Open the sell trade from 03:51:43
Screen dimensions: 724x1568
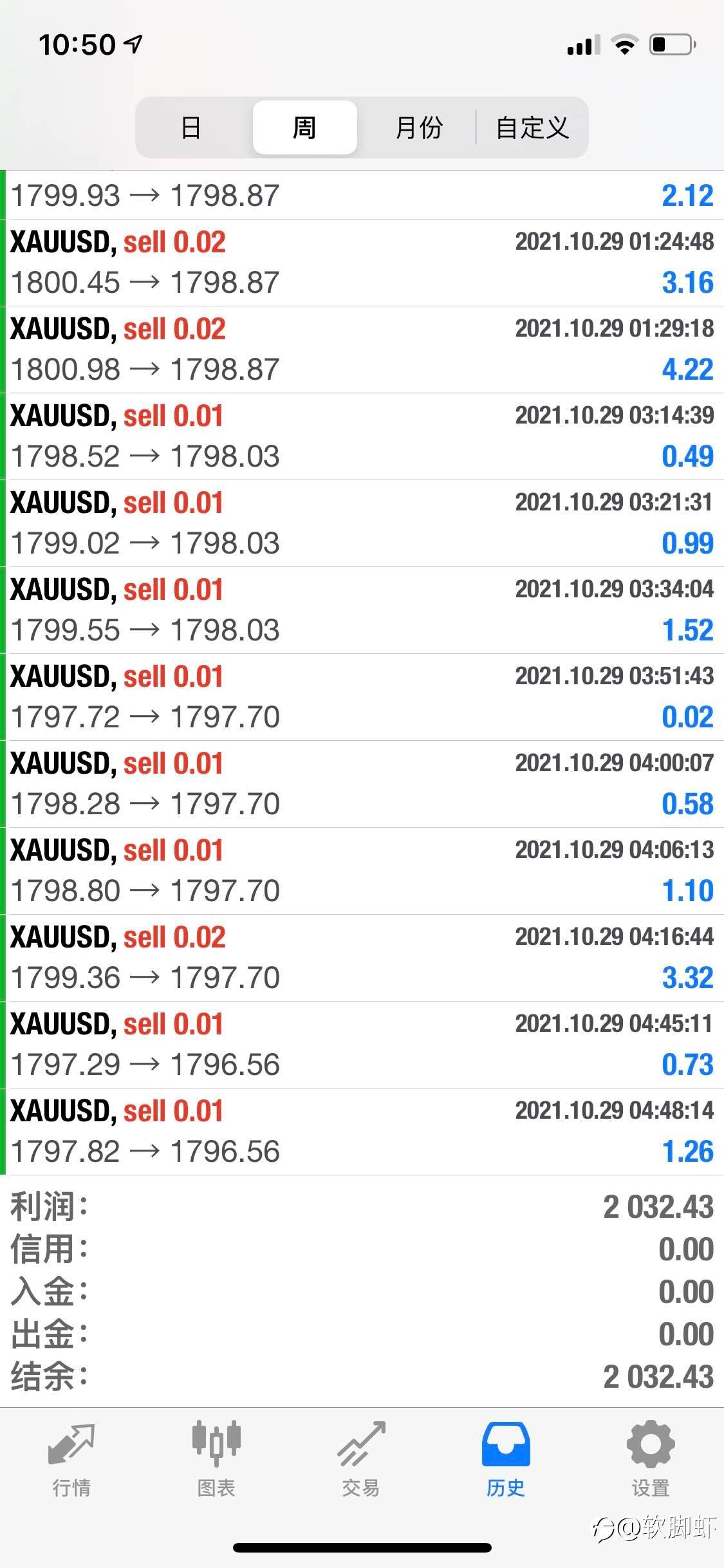click(364, 697)
